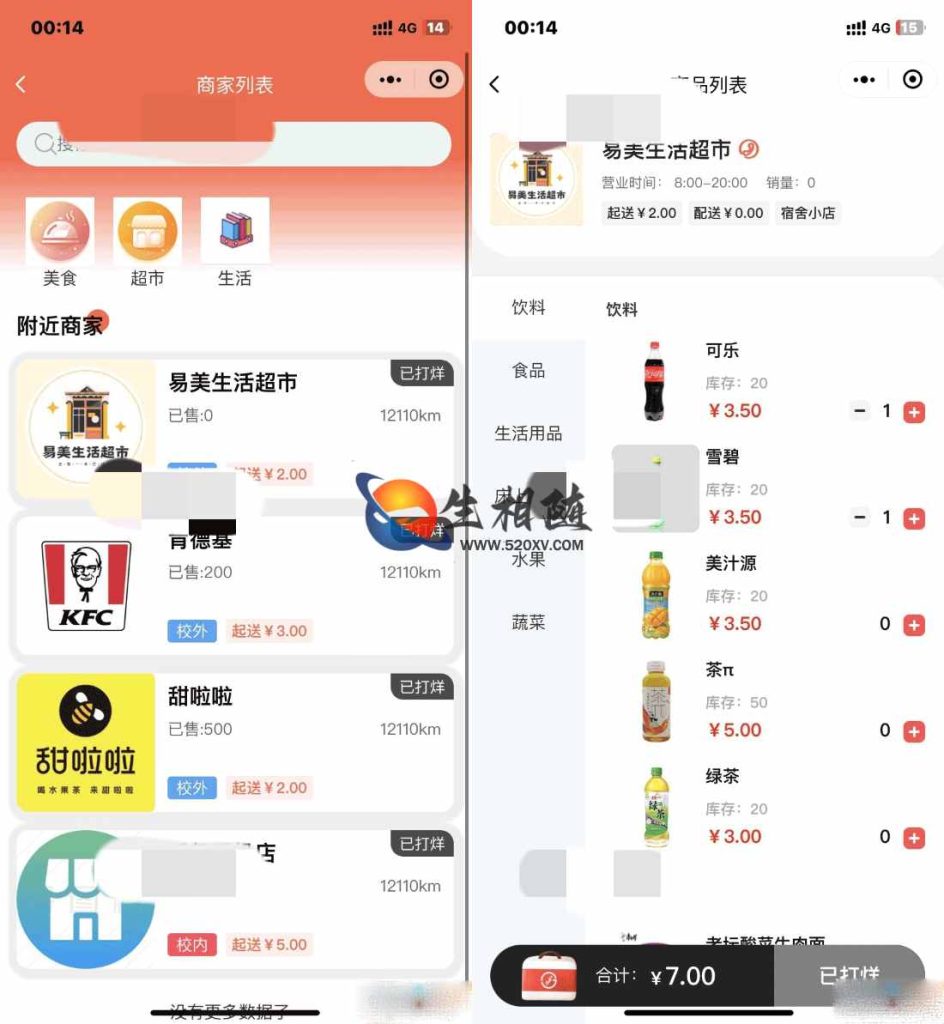Tap the 超市 category icon

click(147, 230)
